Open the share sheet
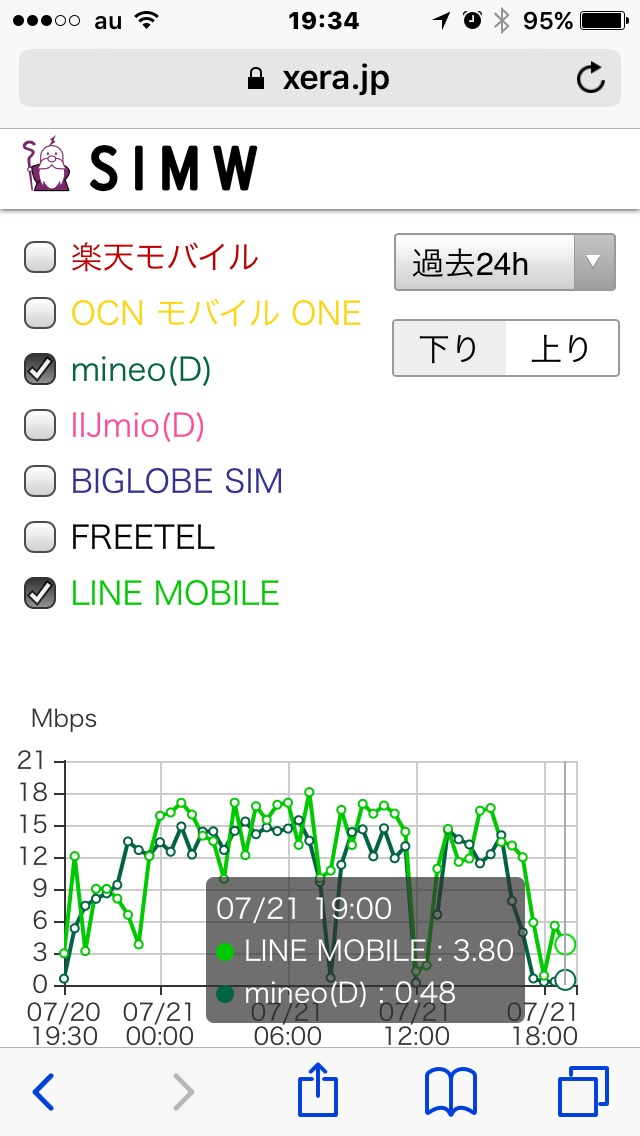The width and height of the screenshot is (640, 1136). tap(318, 1090)
